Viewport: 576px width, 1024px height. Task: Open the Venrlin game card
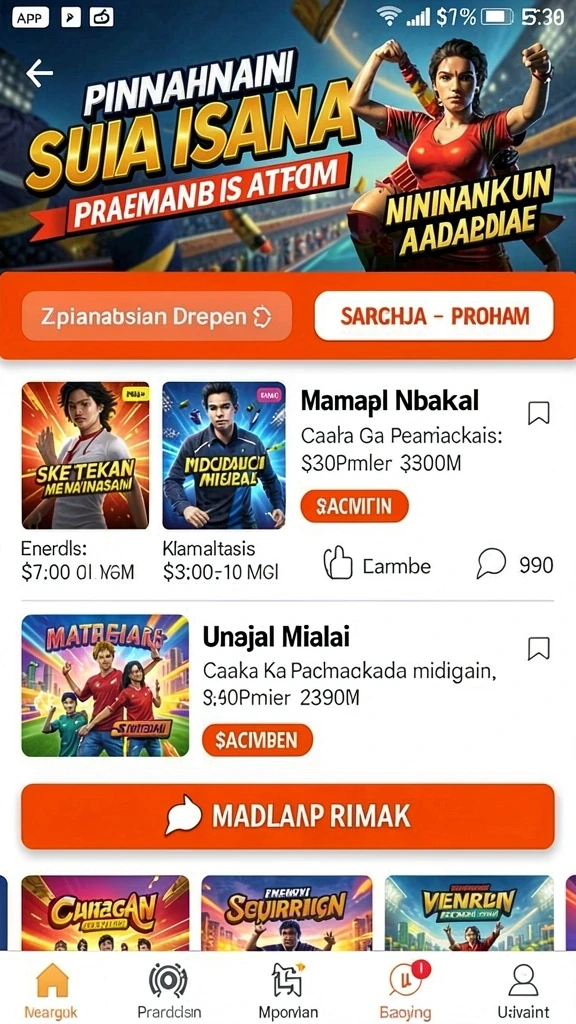tap(469, 912)
